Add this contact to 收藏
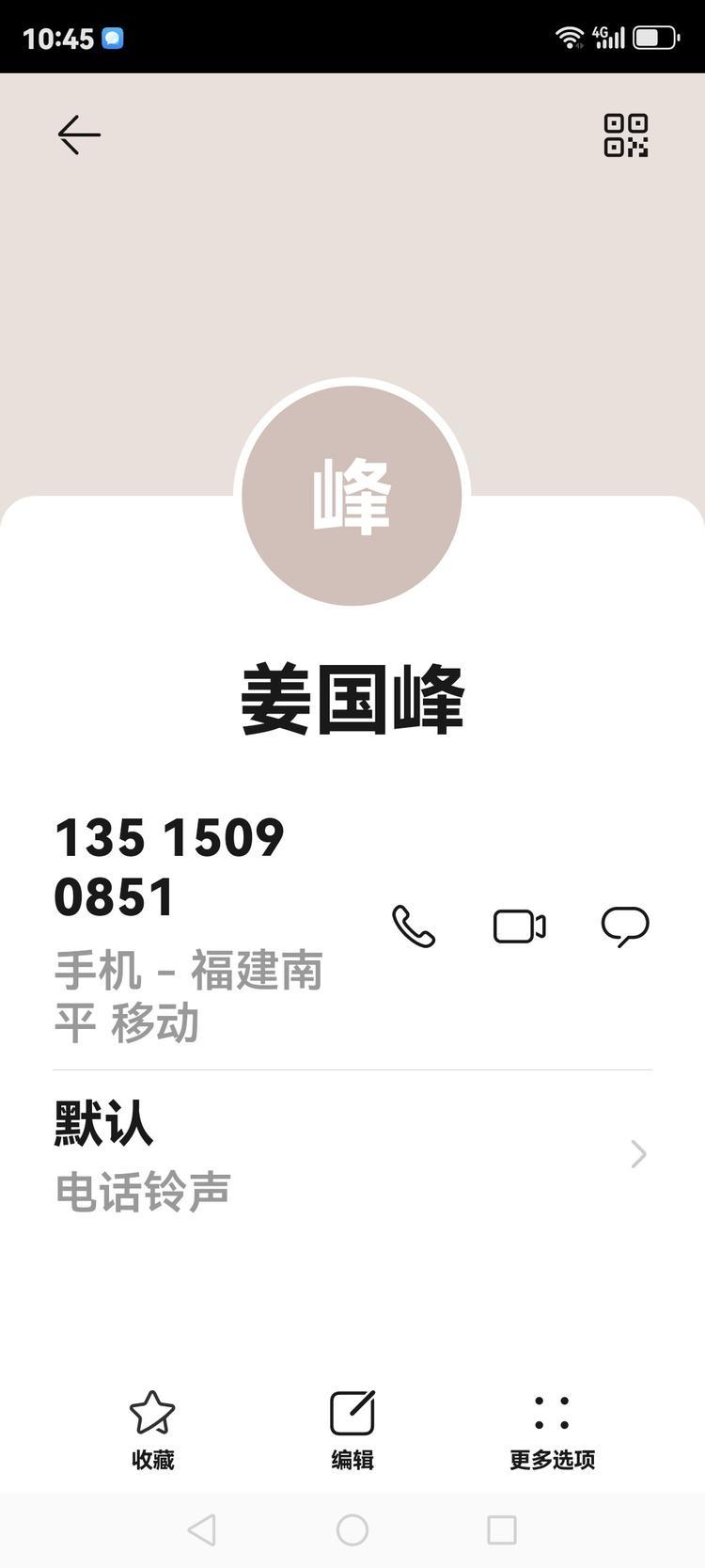 point(152,1429)
